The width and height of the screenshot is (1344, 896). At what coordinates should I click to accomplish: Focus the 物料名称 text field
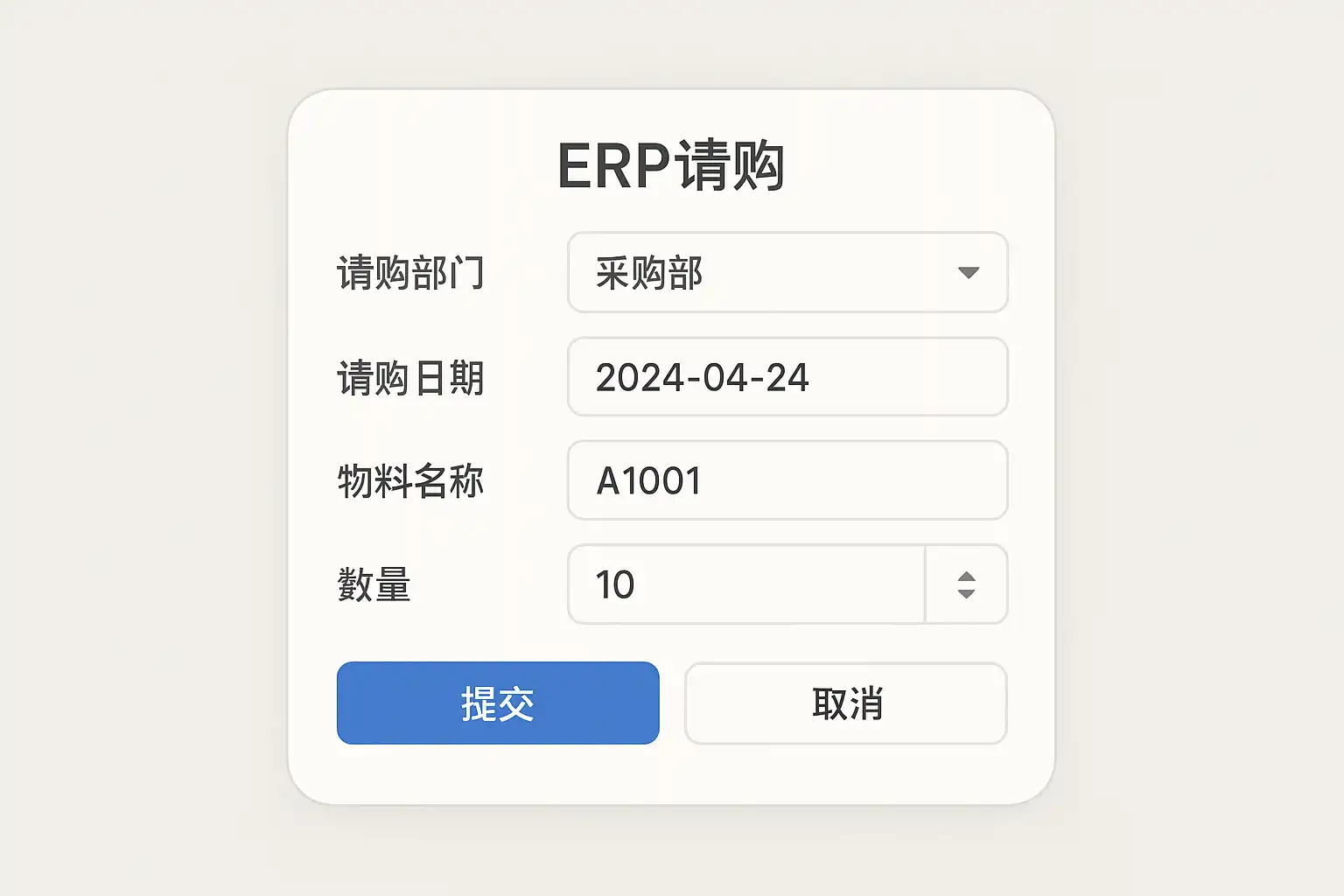click(787, 480)
